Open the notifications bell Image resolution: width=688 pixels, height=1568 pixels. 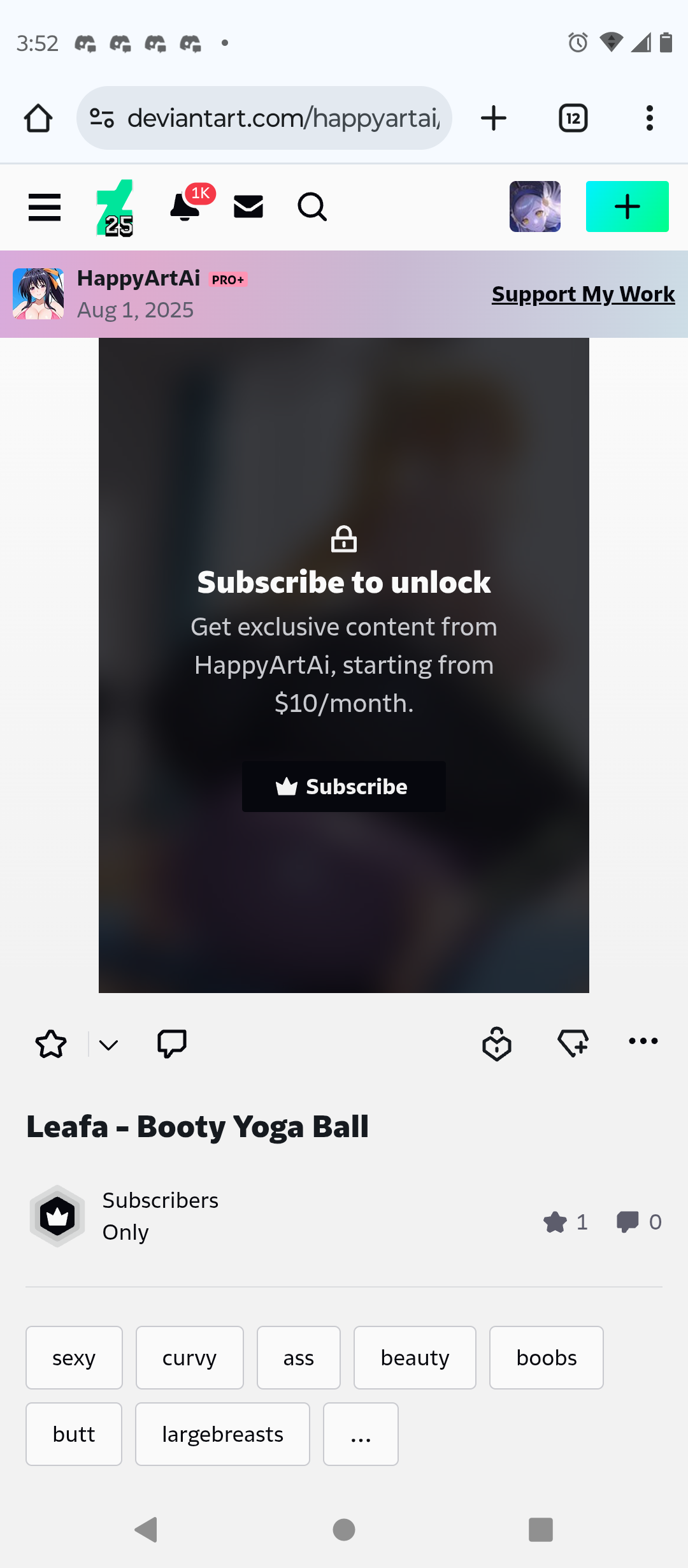pos(185,207)
